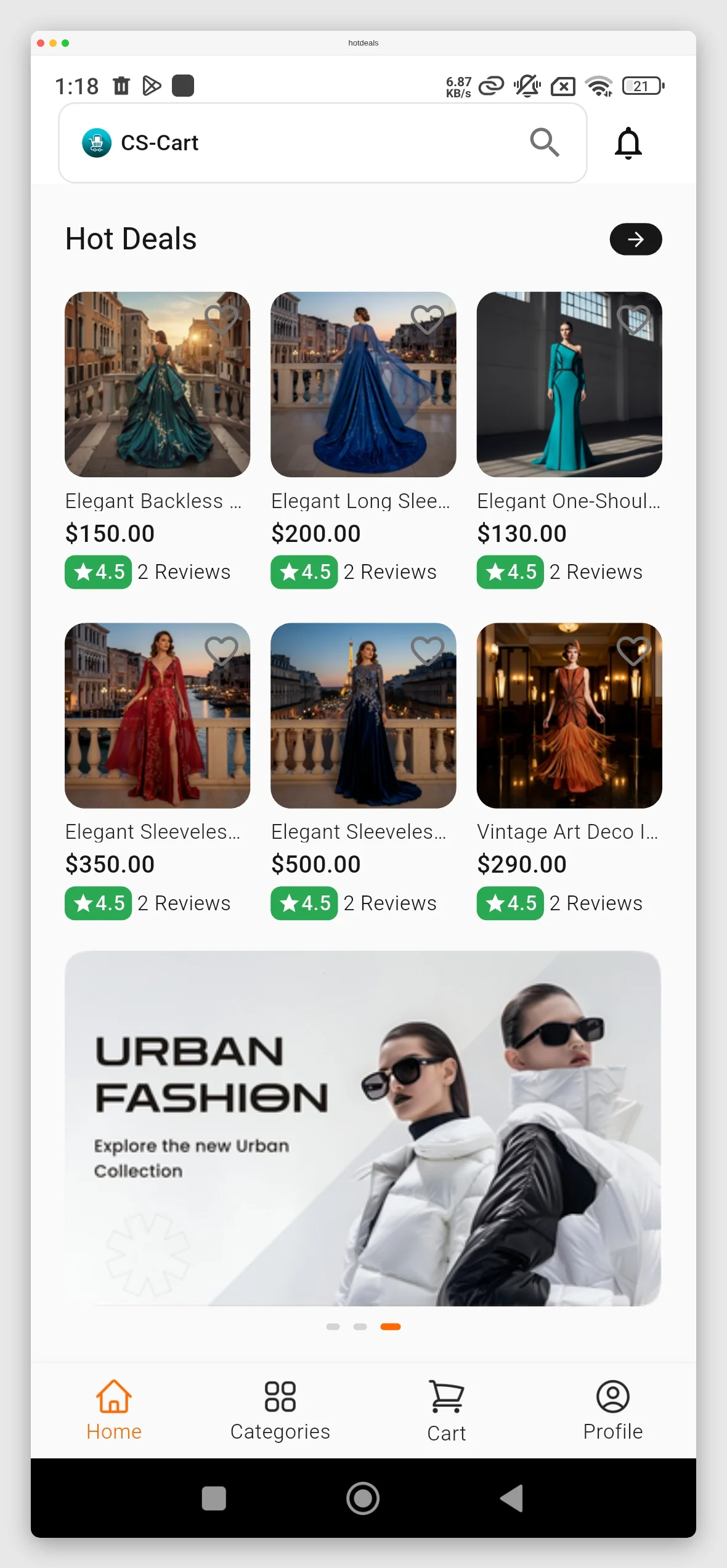Open reviews for the $150.00 dress
This screenshot has height=1568, width=727.
point(184,572)
